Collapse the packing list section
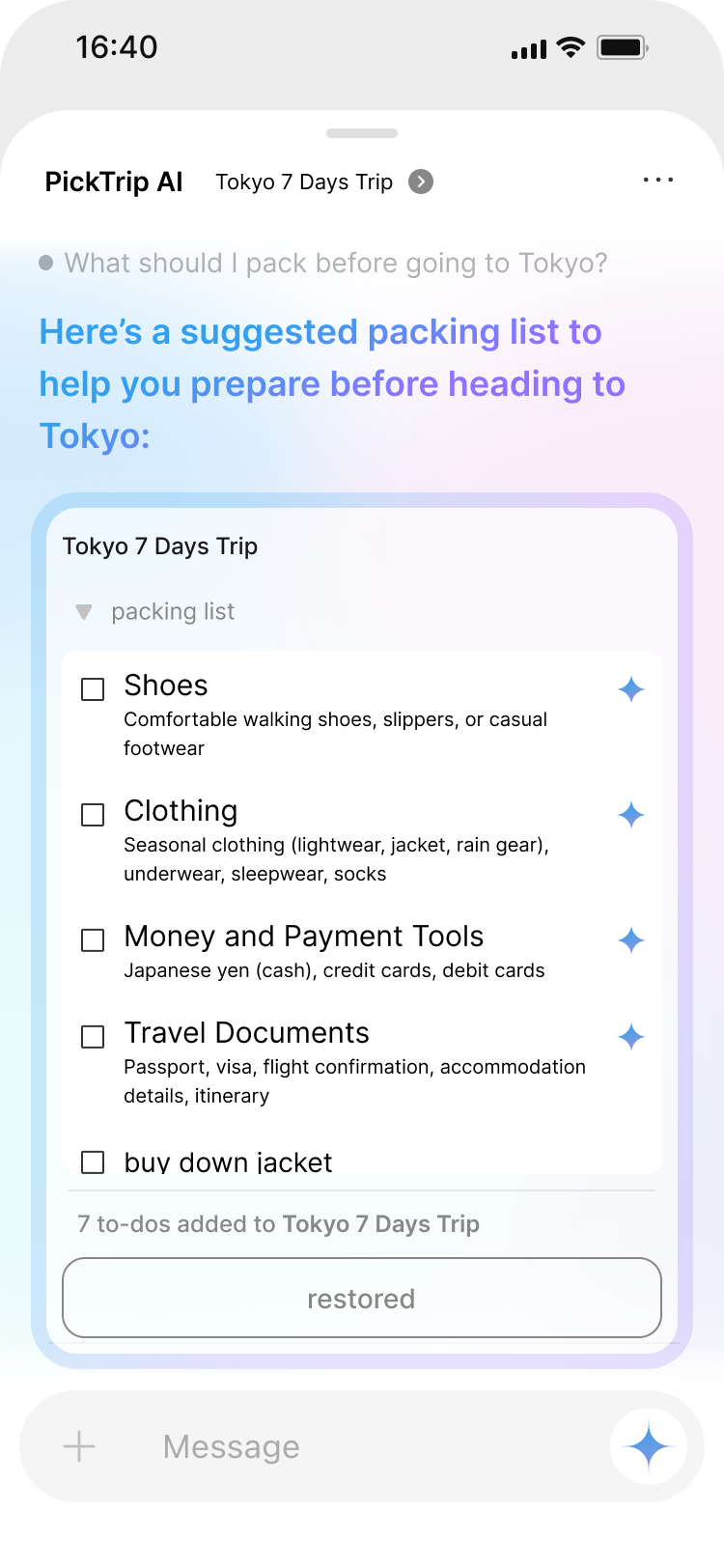The width and height of the screenshot is (724, 1568). coord(84,612)
